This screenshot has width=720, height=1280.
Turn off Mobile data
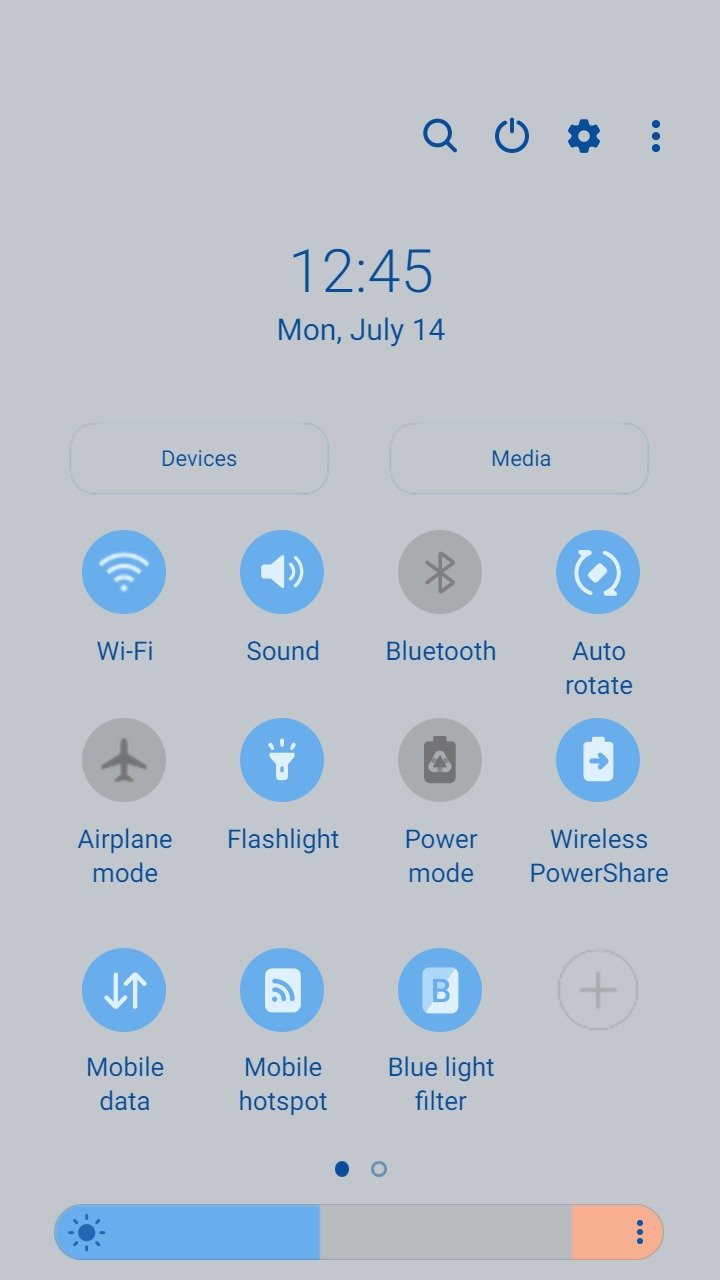click(x=124, y=990)
